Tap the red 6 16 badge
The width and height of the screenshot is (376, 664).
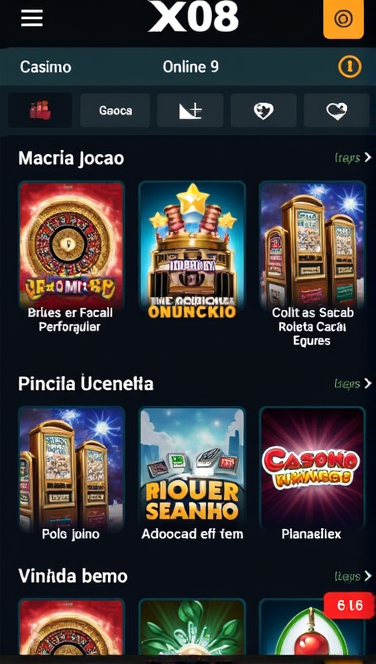point(350,606)
